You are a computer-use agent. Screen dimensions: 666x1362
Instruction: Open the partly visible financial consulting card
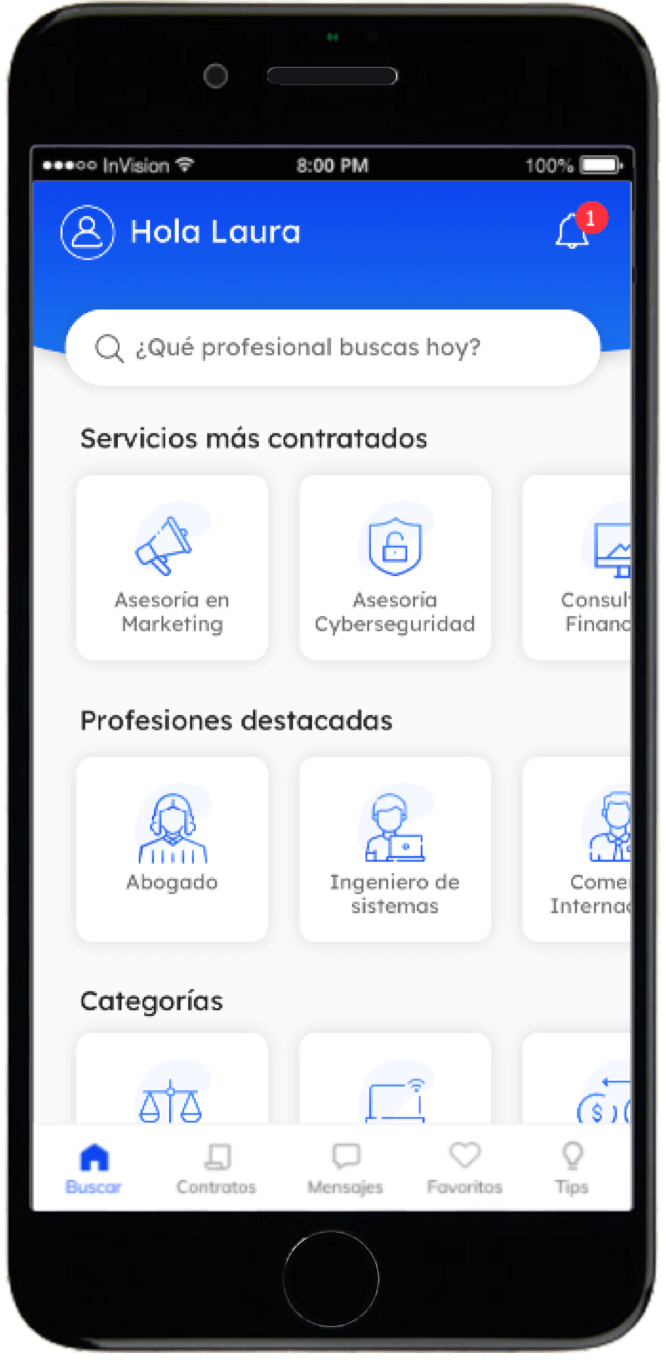point(580,567)
